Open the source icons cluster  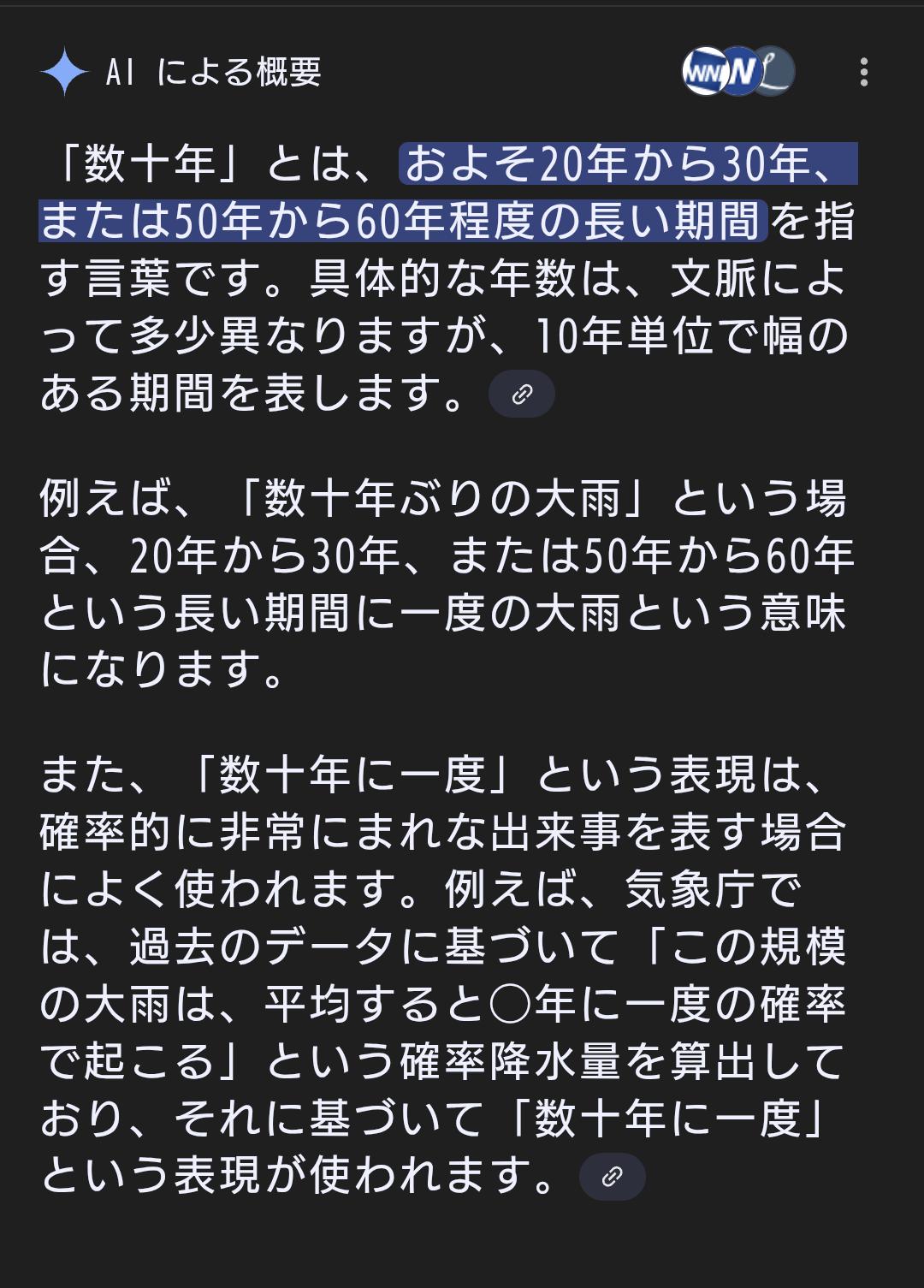pyautogui.click(x=737, y=71)
